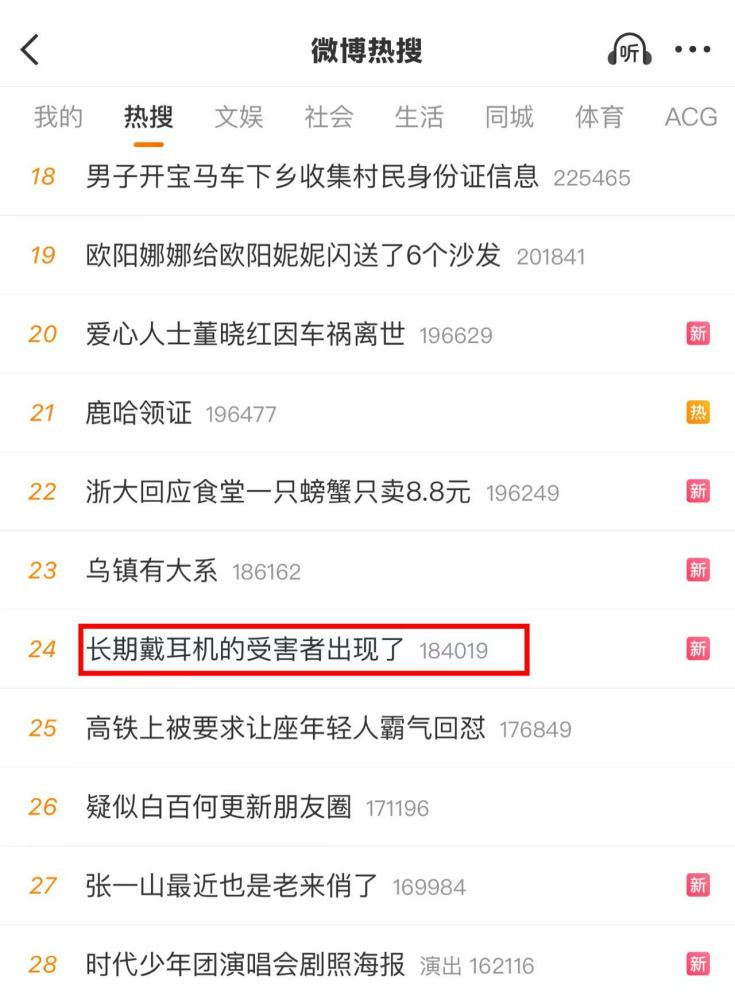Open the three-dot overflow menu

692,50
